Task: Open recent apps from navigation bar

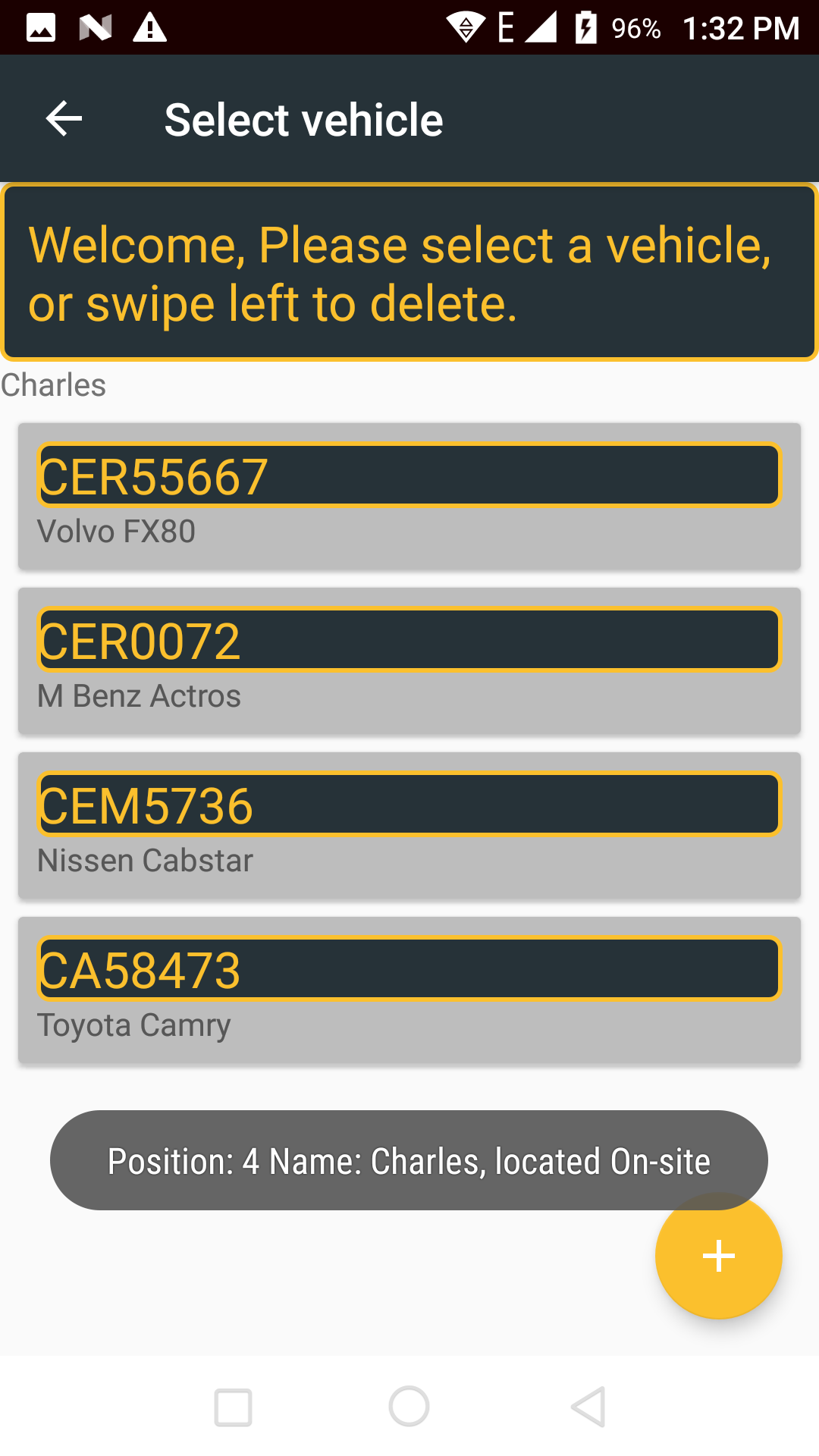Action: point(233,1407)
